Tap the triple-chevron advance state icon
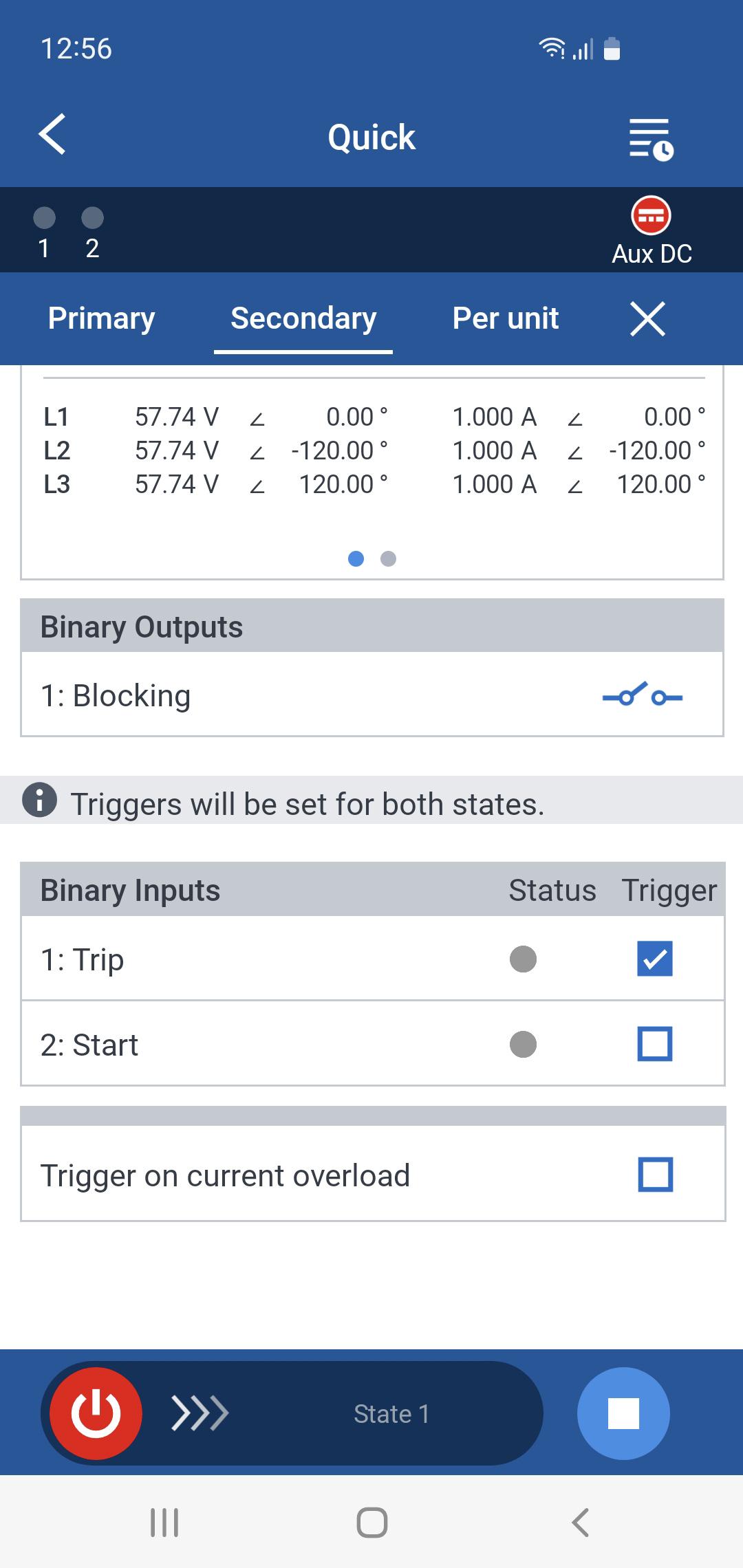The height and width of the screenshot is (1568, 743). click(200, 1413)
